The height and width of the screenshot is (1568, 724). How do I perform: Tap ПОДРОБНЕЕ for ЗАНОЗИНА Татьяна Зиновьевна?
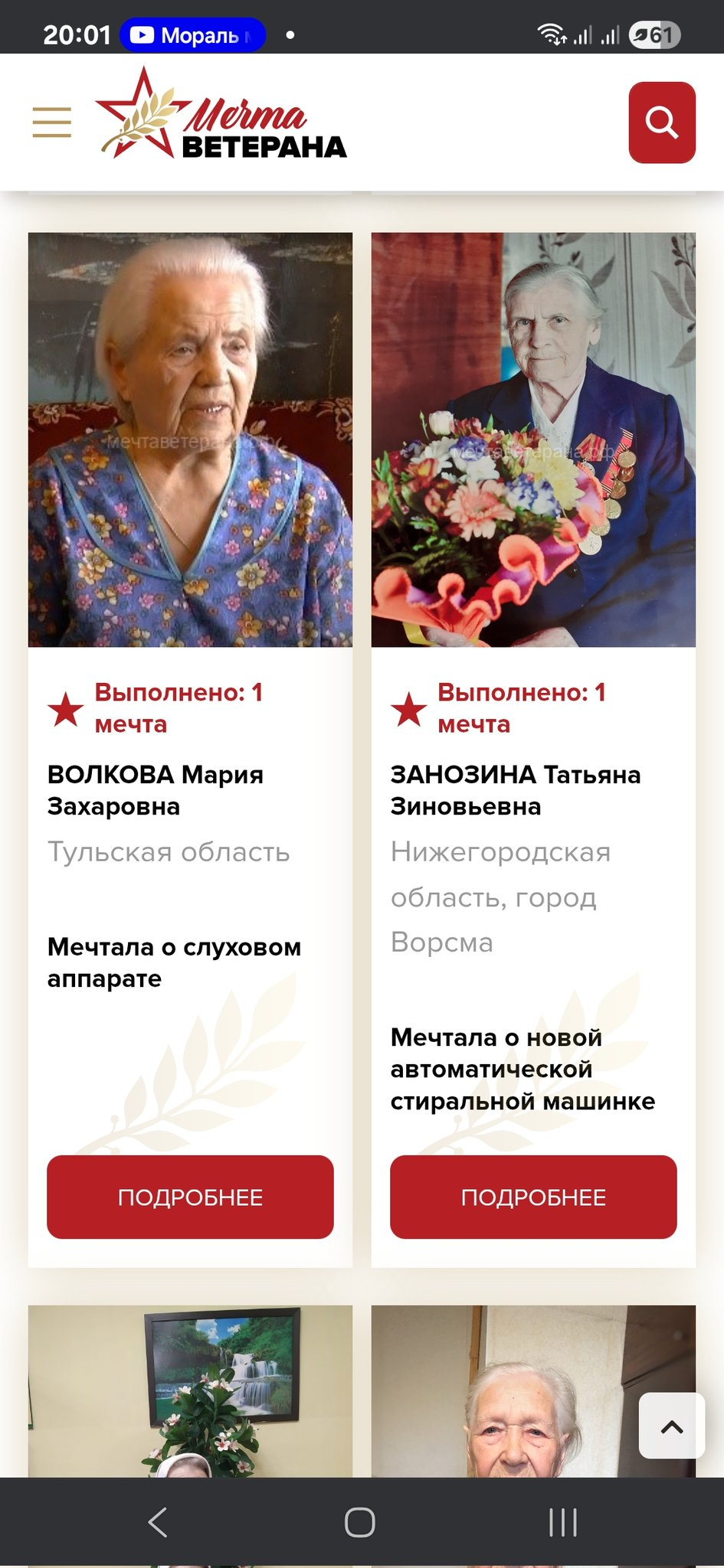click(533, 1197)
